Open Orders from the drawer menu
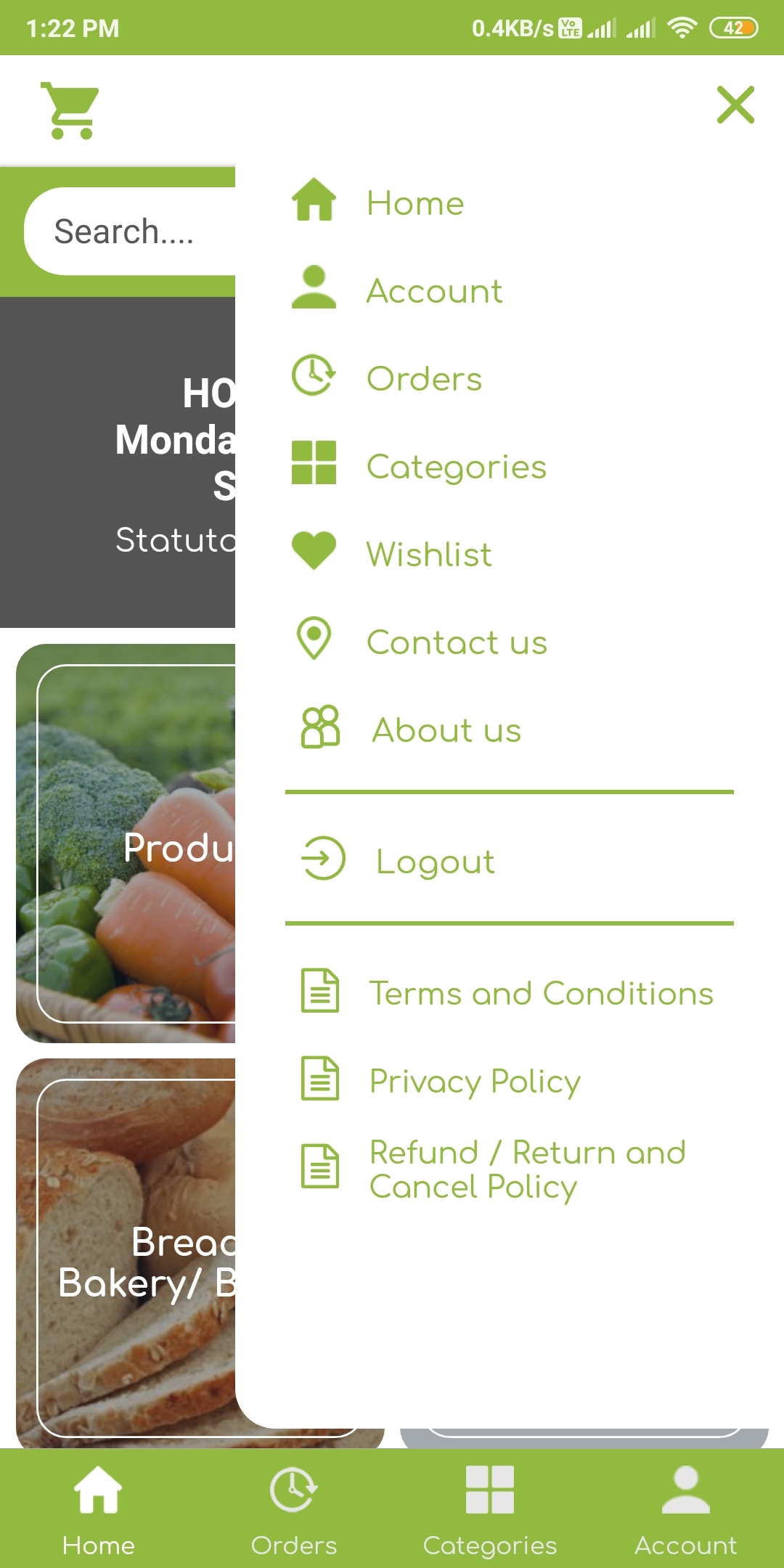784x1568 pixels. (x=423, y=378)
